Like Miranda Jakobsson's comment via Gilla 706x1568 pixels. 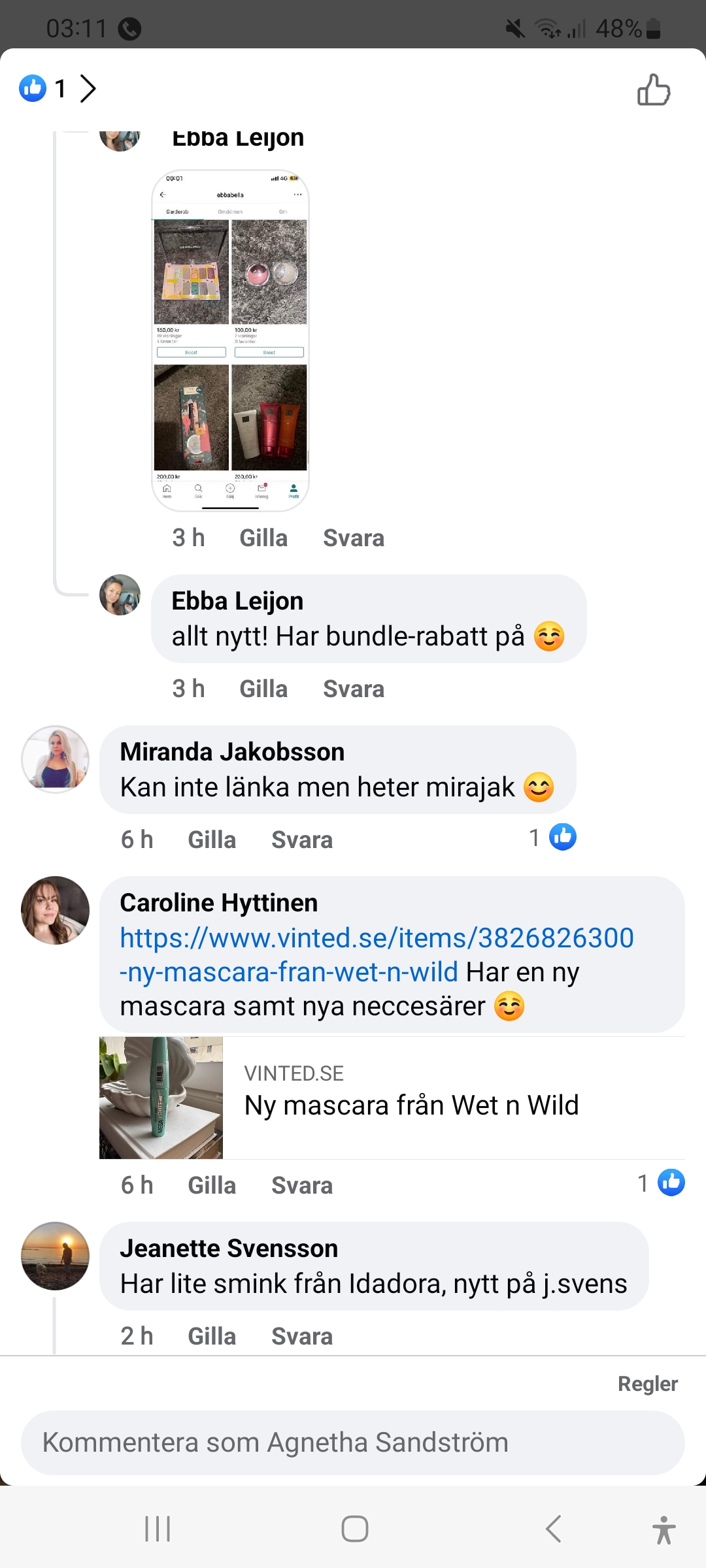(211, 840)
